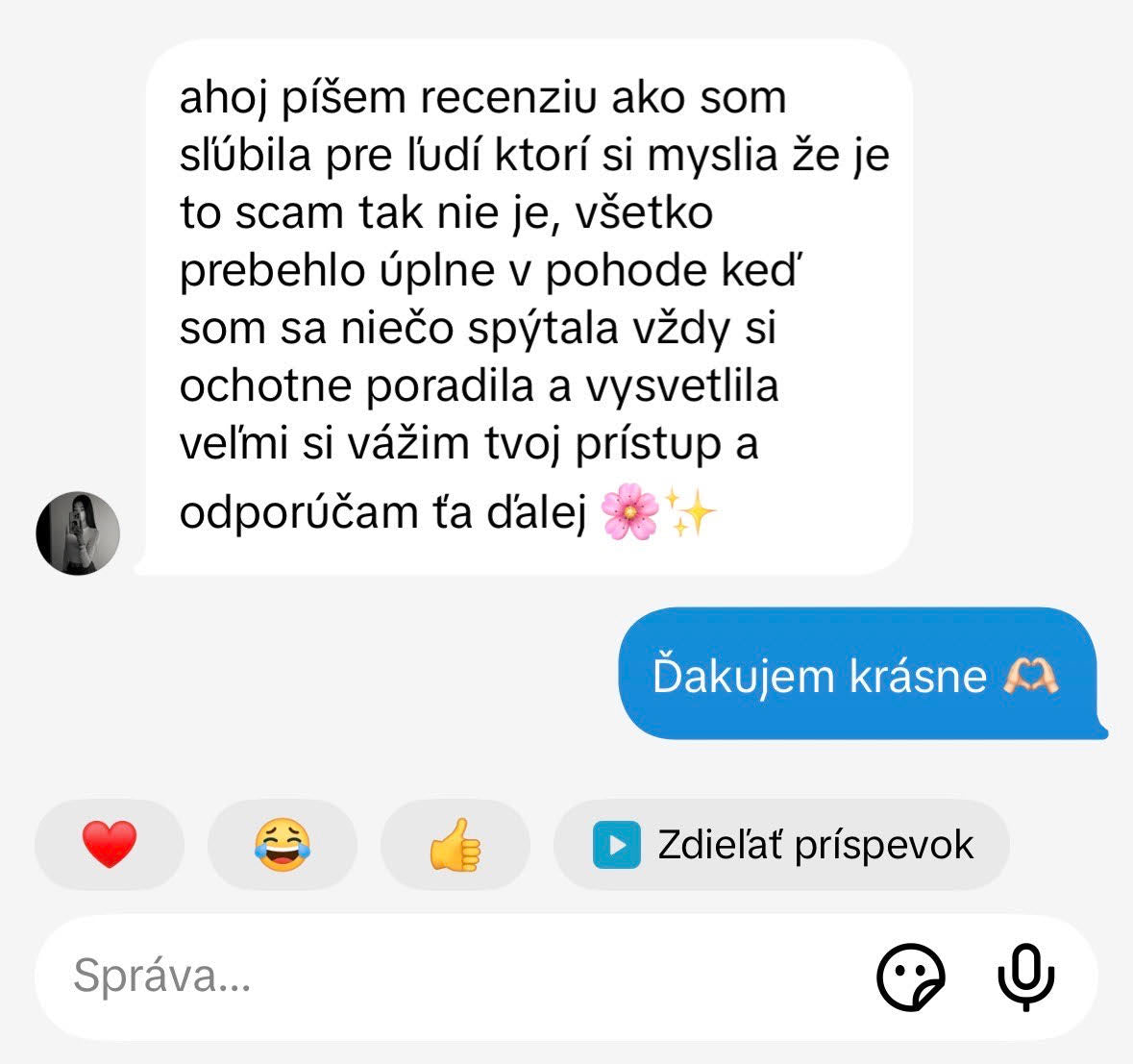Open the sender's profile picture

click(x=78, y=533)
